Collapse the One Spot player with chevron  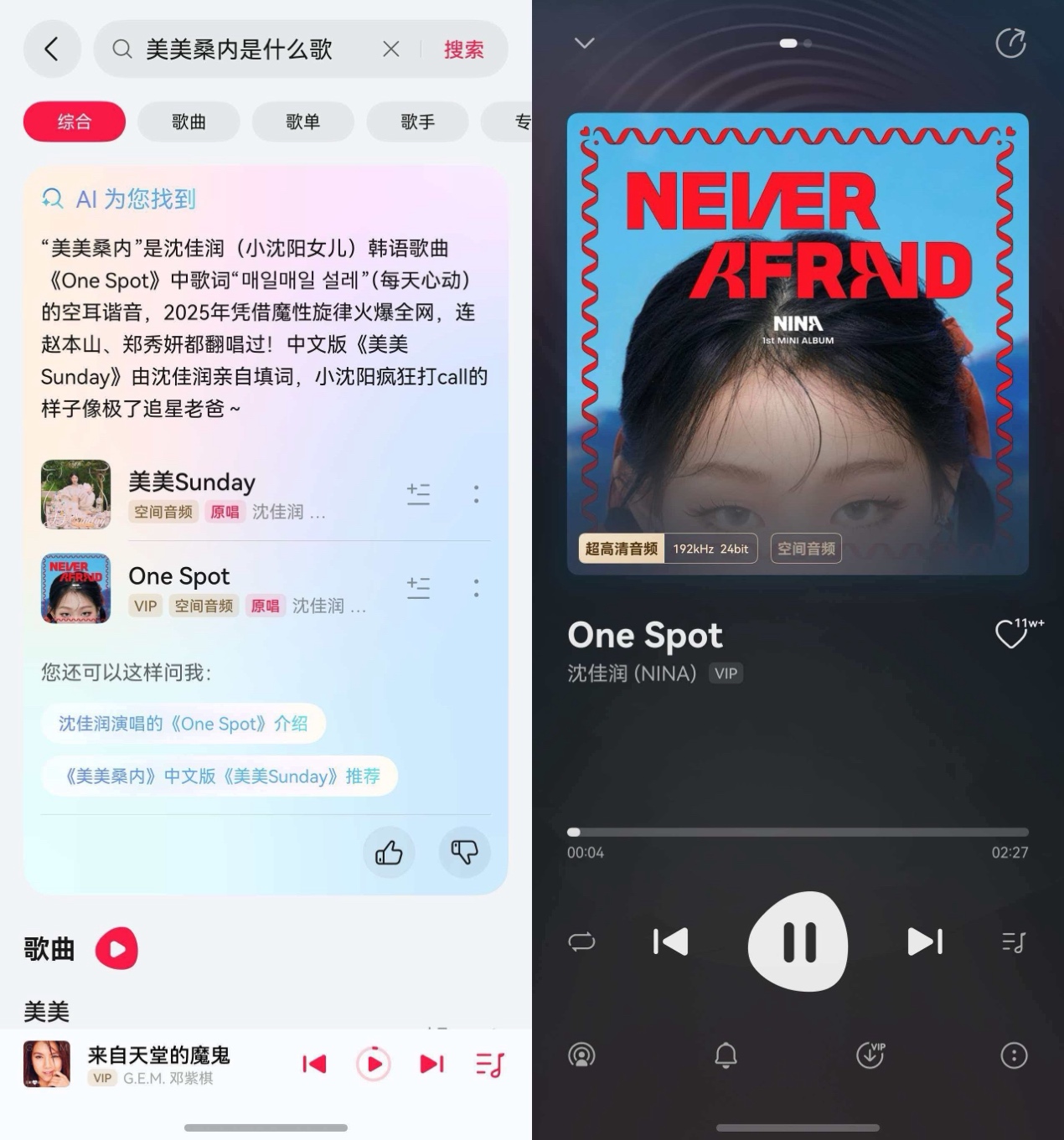pos(584,43)
